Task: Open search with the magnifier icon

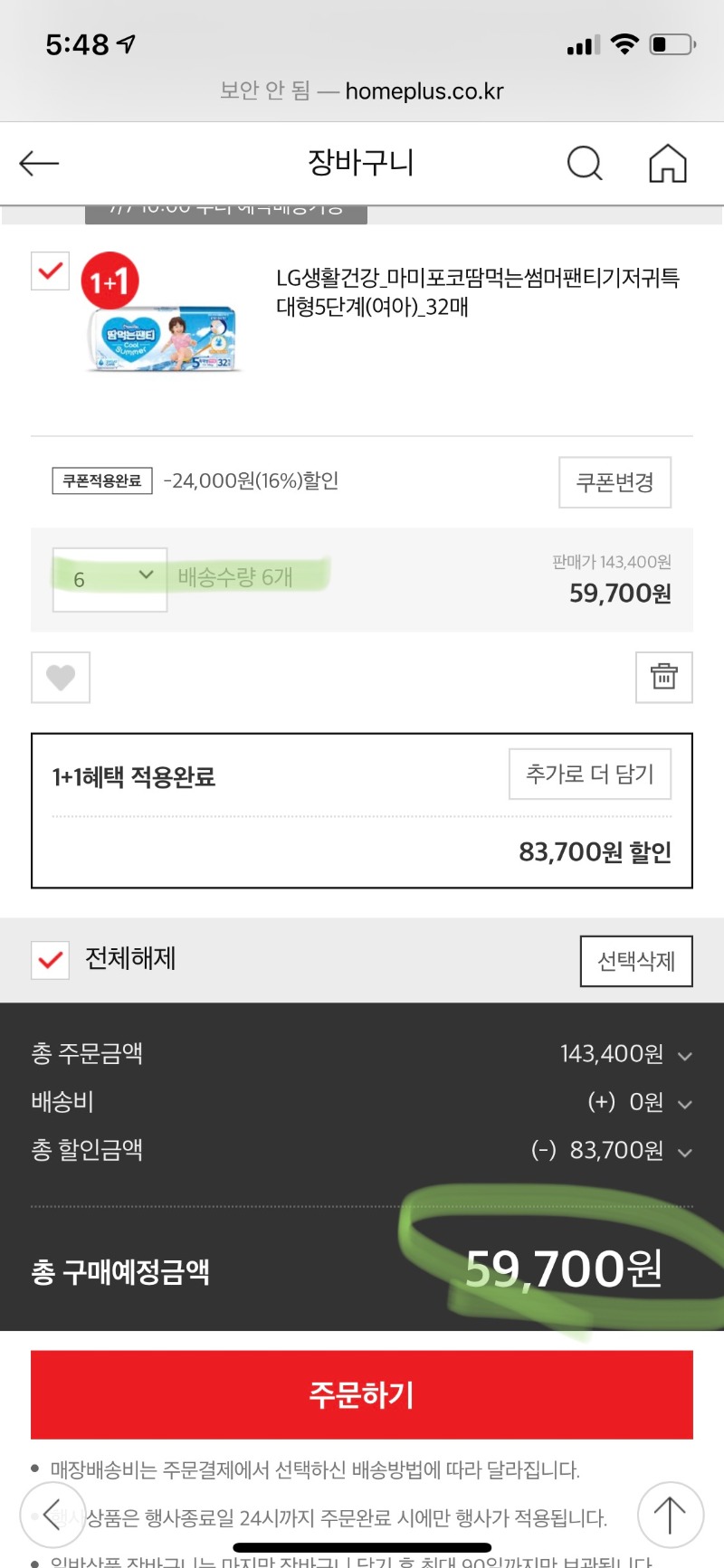Action: click(x=585, y=164)
